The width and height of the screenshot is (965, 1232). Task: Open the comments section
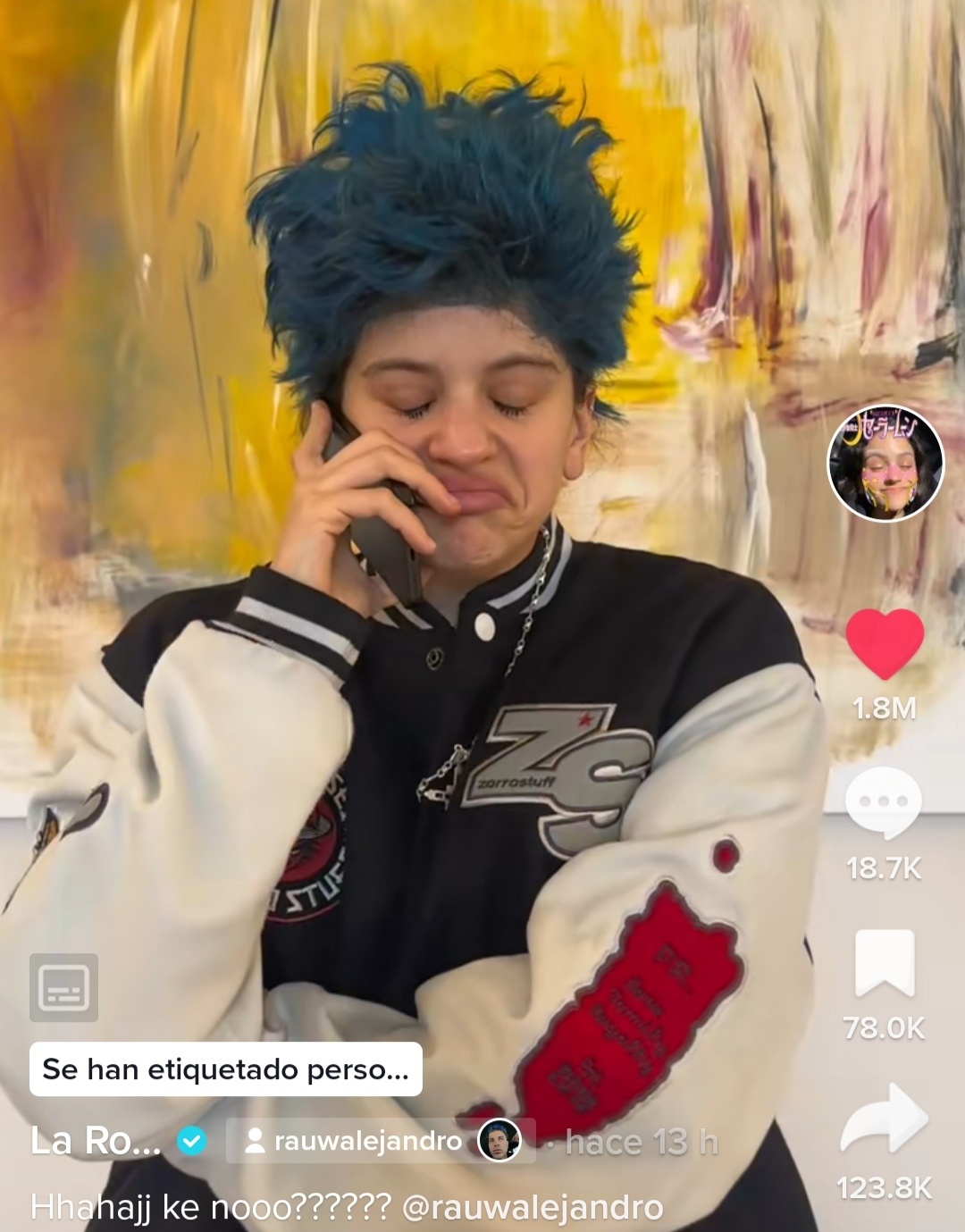coord(884,801)
